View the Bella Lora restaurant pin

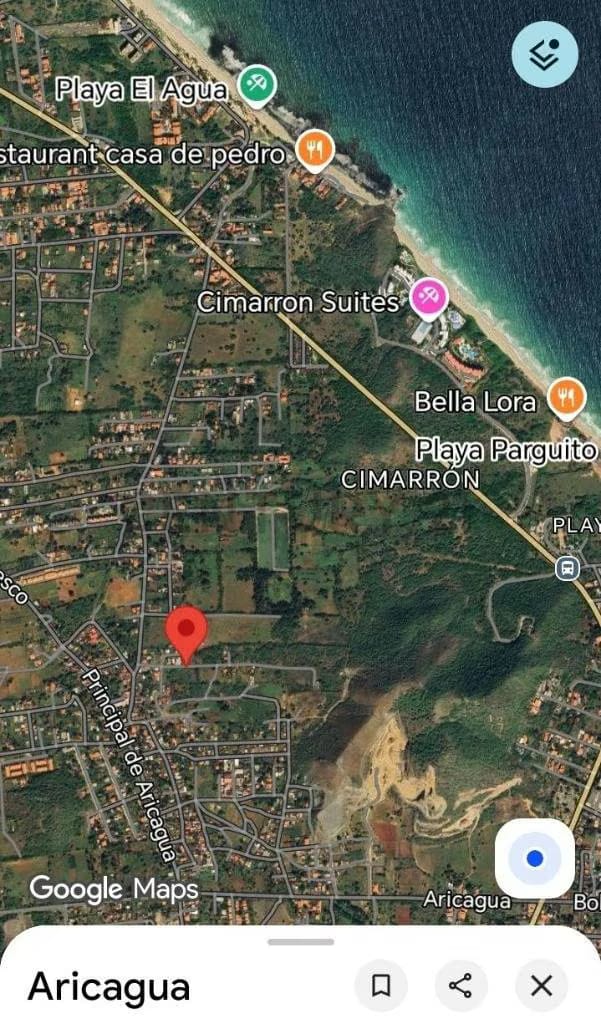coord(567,397)
